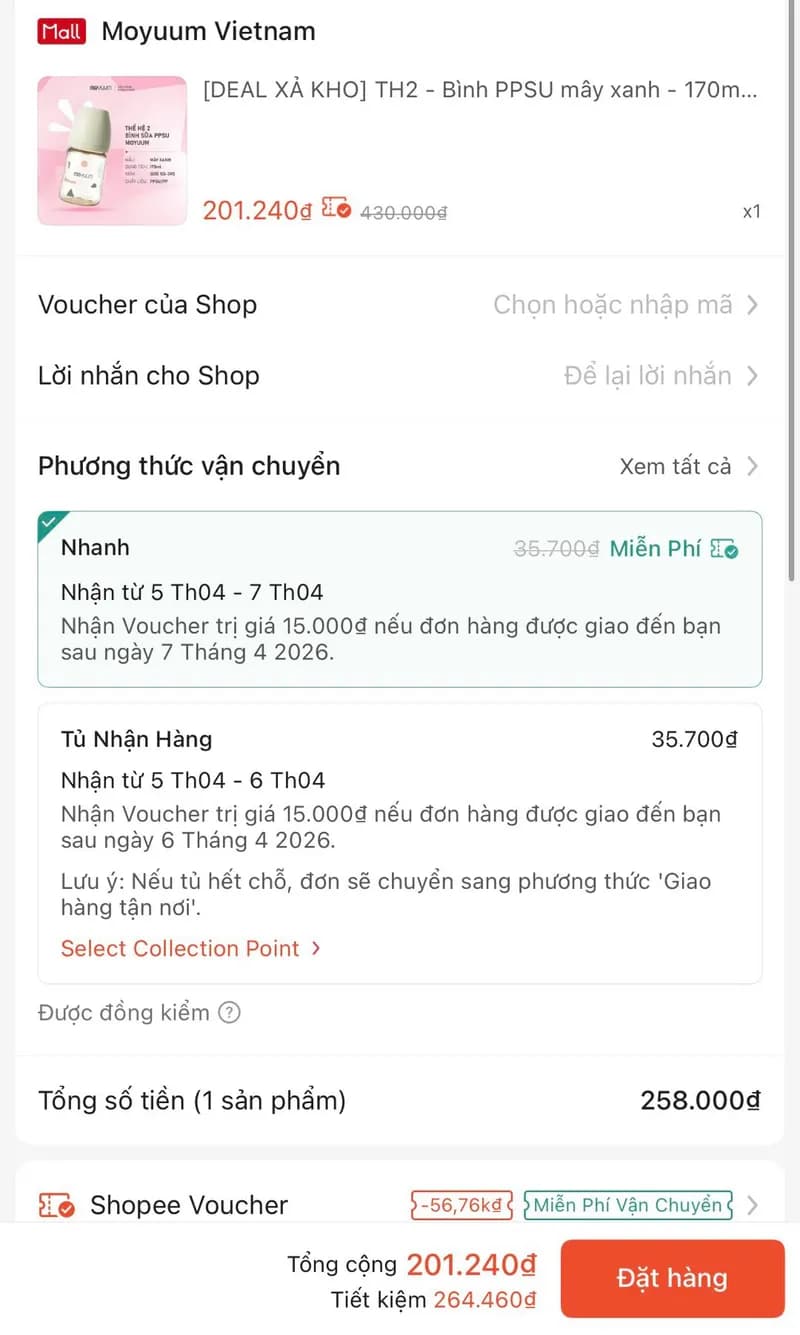Viewport: 800px width, 1335px height.
Task: Open the Moyuum Vietnam shop page
Action: point(208,31)
